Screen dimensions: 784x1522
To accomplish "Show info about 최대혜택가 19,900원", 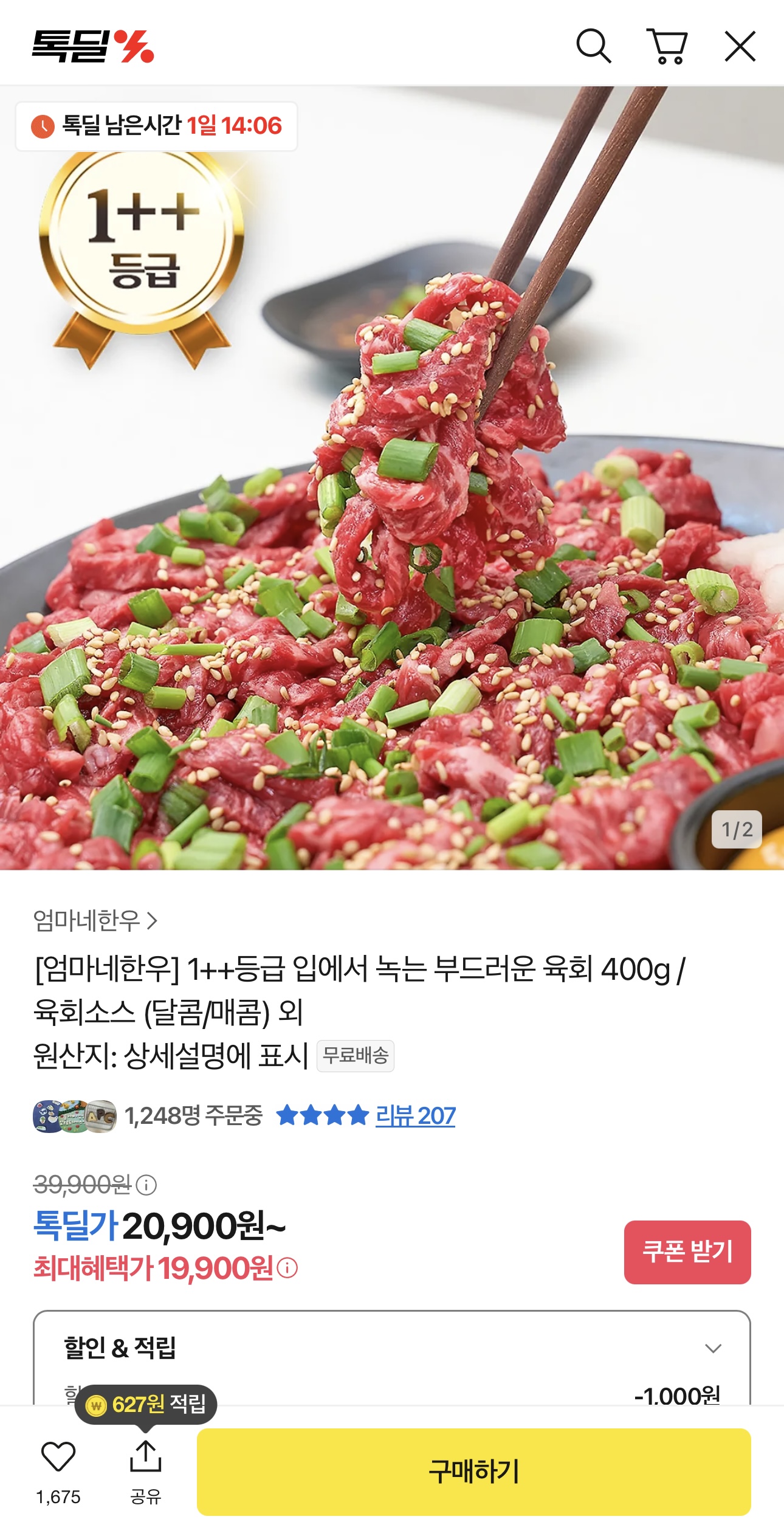I will pos(287,1268).
